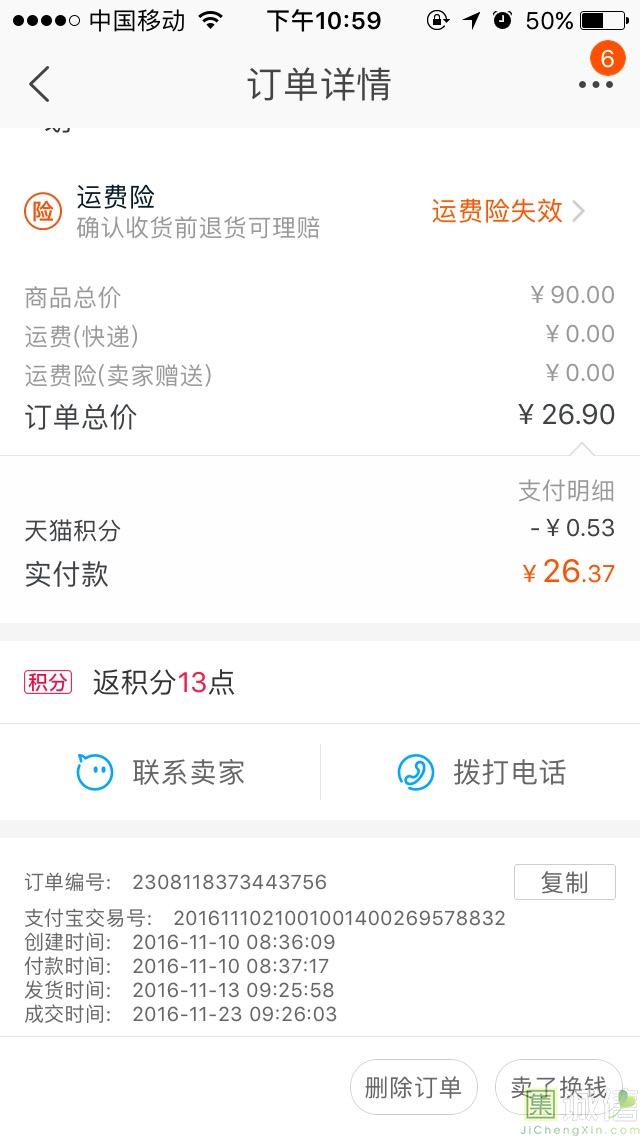This screenshot has width=640, height=1136.
Task: Go back from the order details page
Action: coord(39,84)
